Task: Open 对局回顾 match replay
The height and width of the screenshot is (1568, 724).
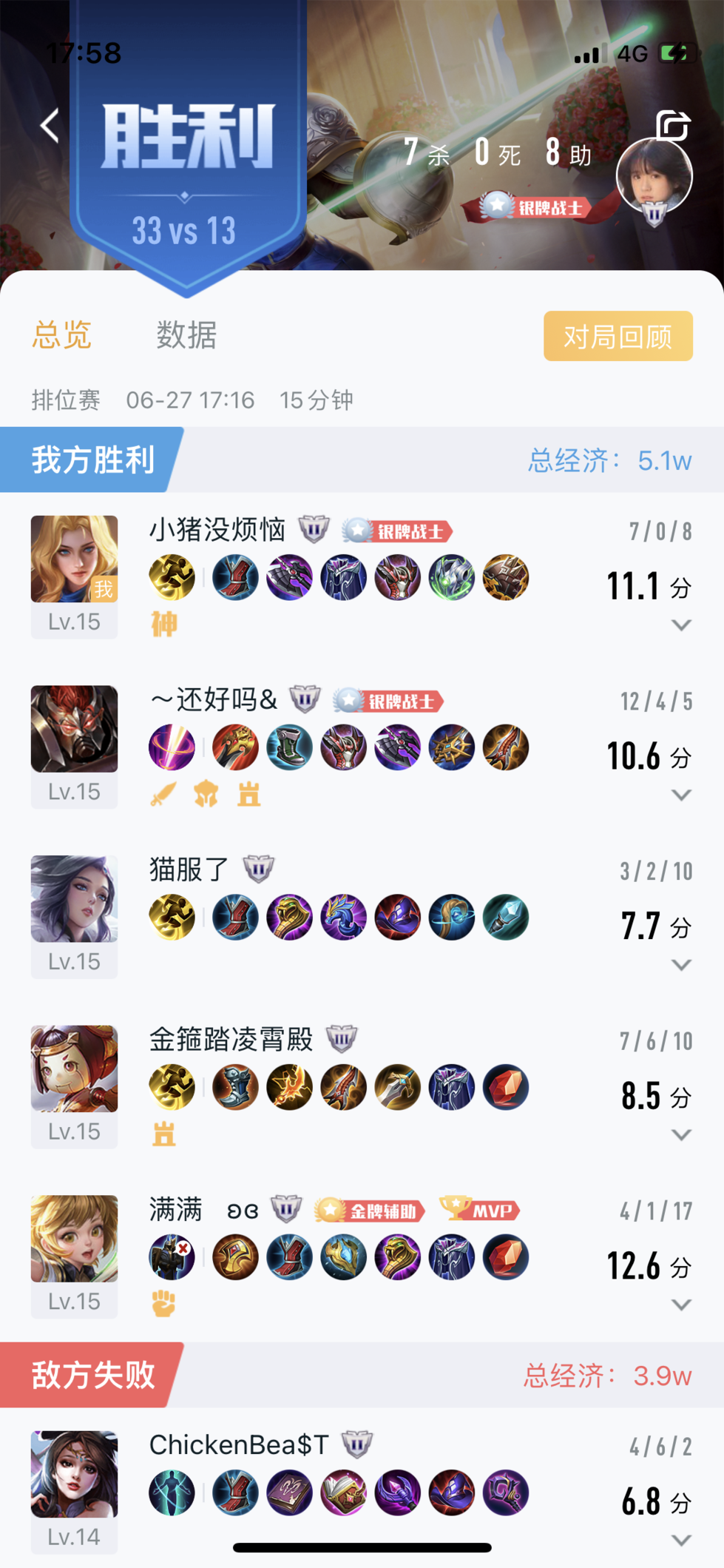Action: [x=618, y=336]
